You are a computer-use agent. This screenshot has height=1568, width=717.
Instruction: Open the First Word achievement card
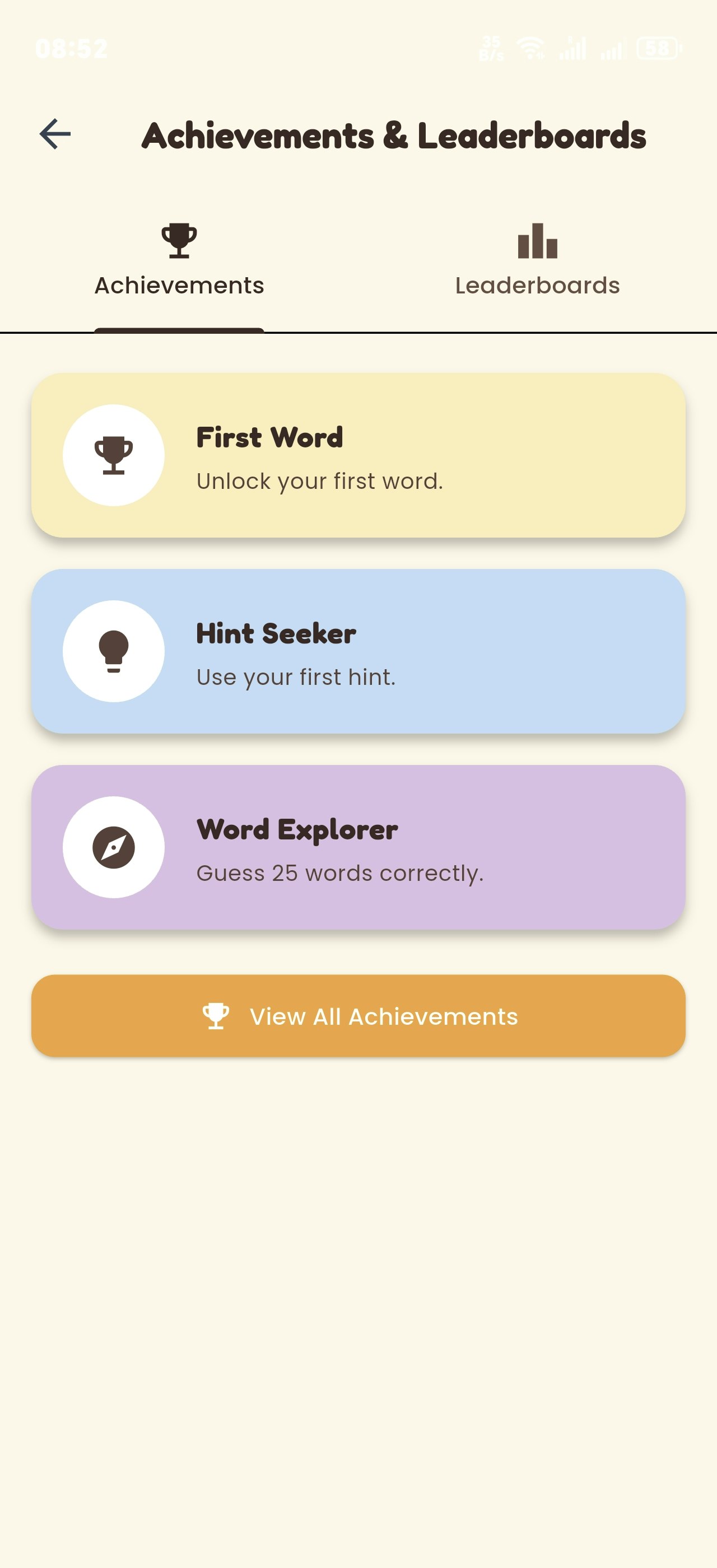pos(358,456)
